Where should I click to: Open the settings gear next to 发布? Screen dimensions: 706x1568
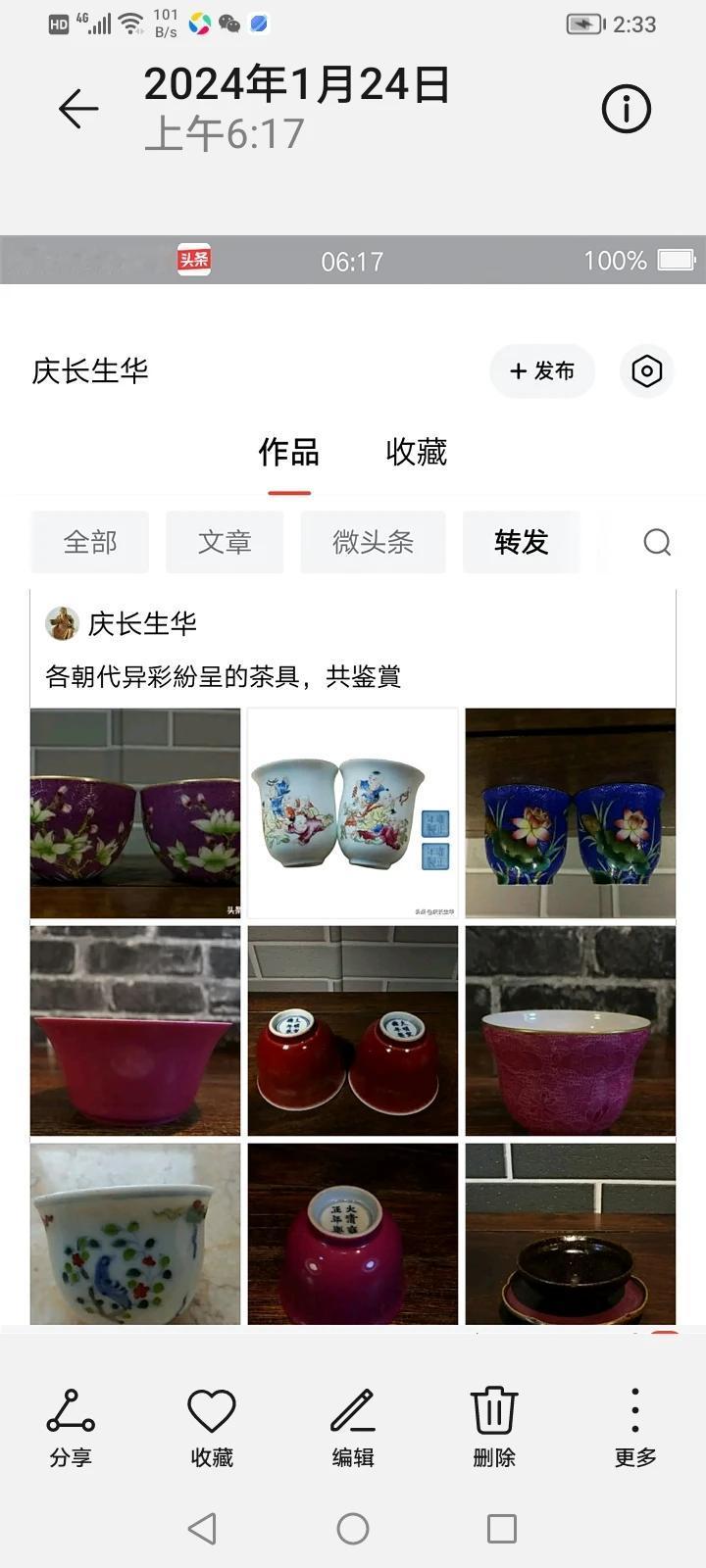(646, 371)
